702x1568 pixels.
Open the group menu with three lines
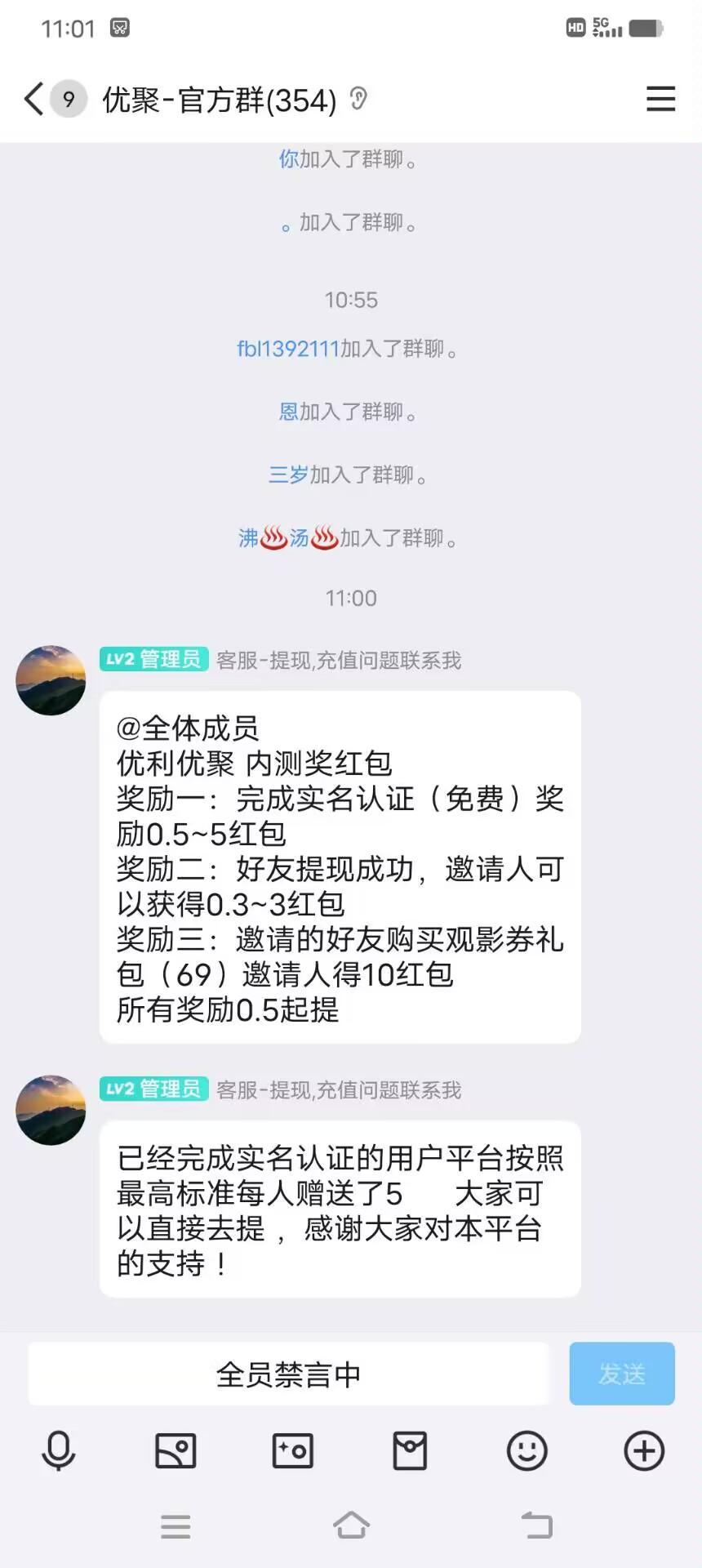click(x=660, y=99)
